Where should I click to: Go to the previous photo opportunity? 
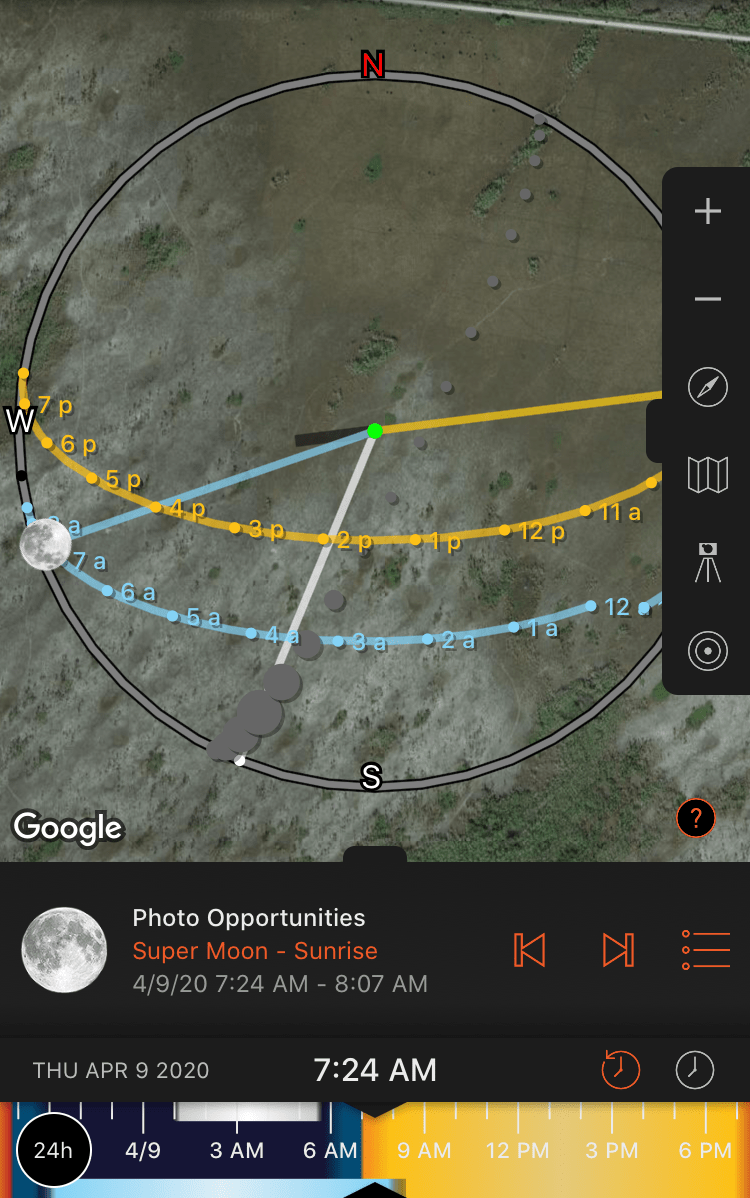(x=529, y=949)
